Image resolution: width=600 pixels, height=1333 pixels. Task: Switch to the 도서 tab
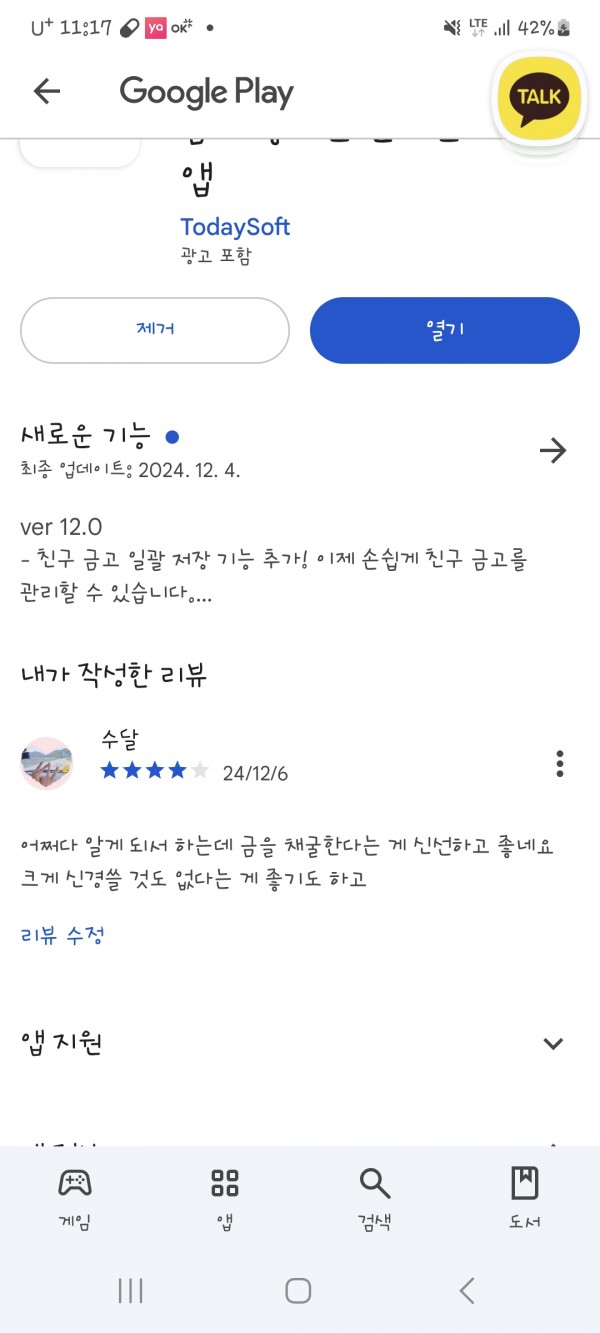pyautogui.click(x=525, y=1199)
